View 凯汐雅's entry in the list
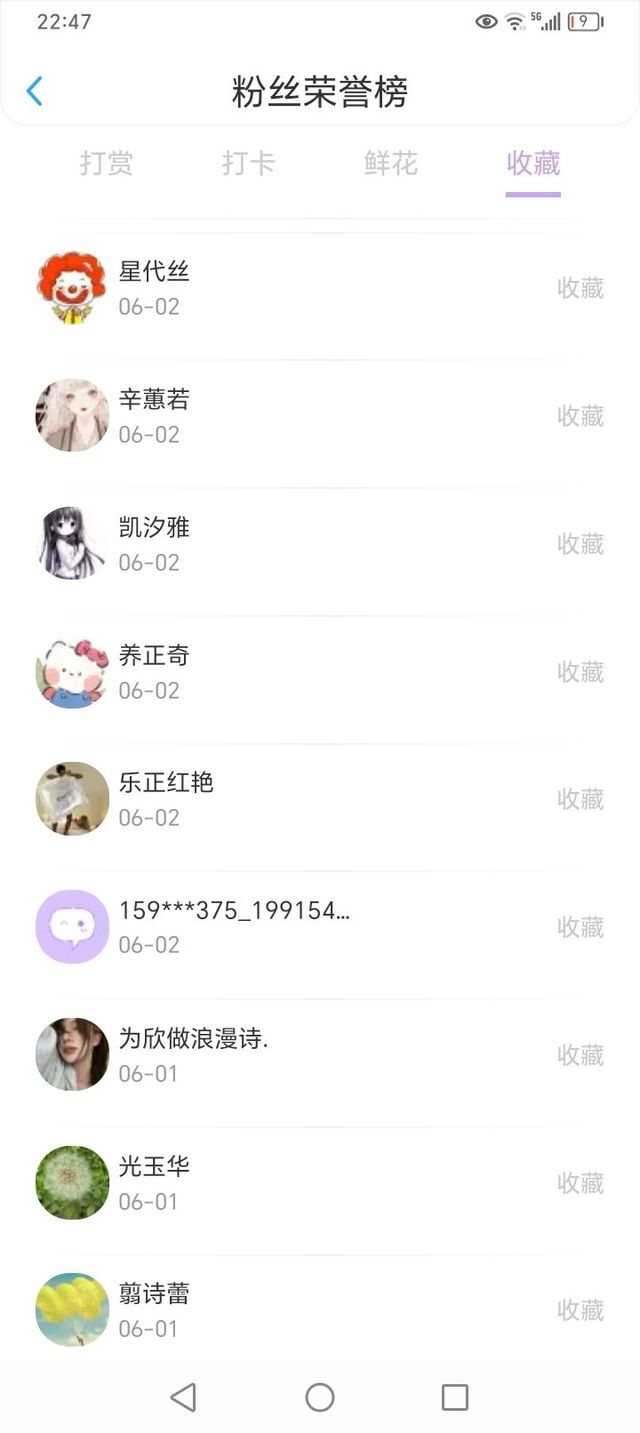The height and width of the screenshot is (1433, 640). pyautogui.click(x=320, y=544)
